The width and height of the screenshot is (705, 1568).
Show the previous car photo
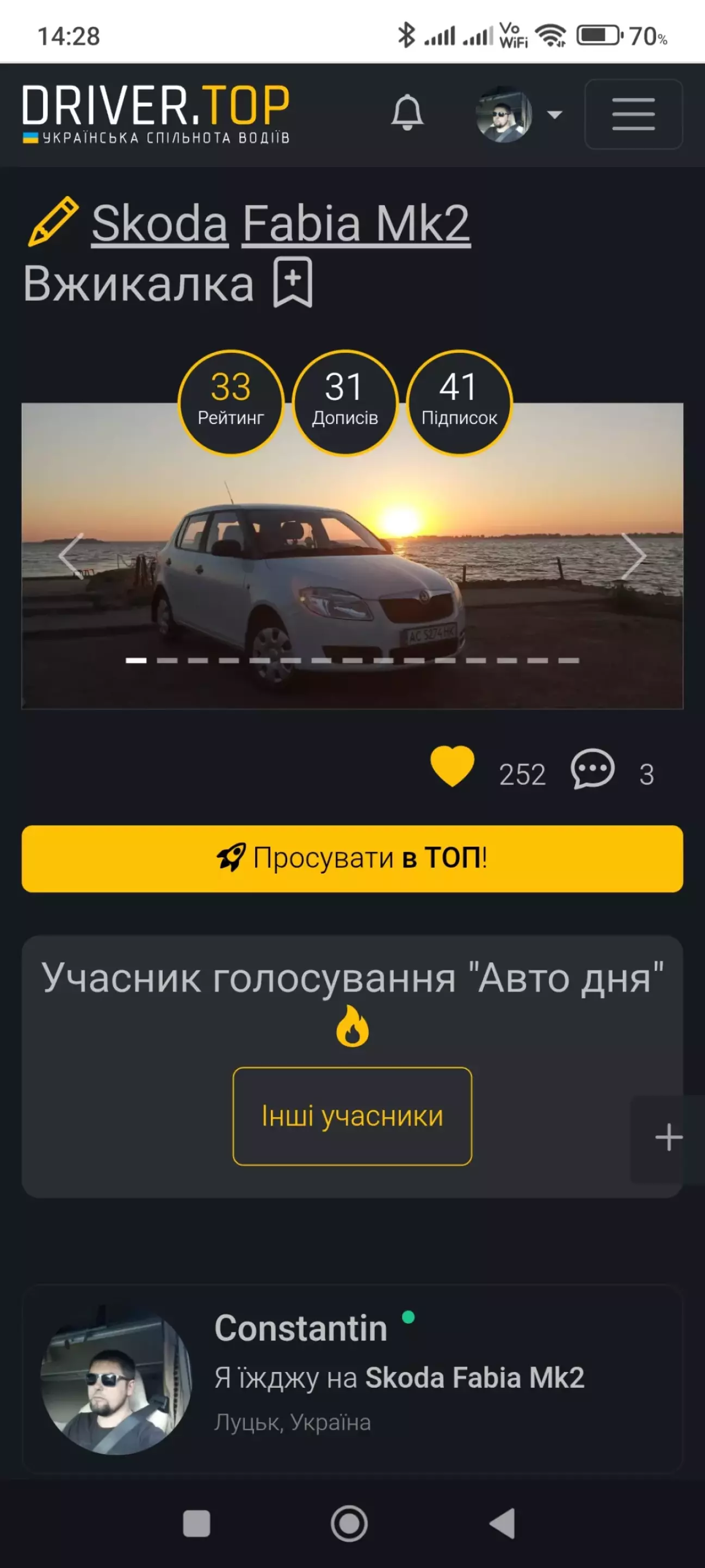coord(71,556)
